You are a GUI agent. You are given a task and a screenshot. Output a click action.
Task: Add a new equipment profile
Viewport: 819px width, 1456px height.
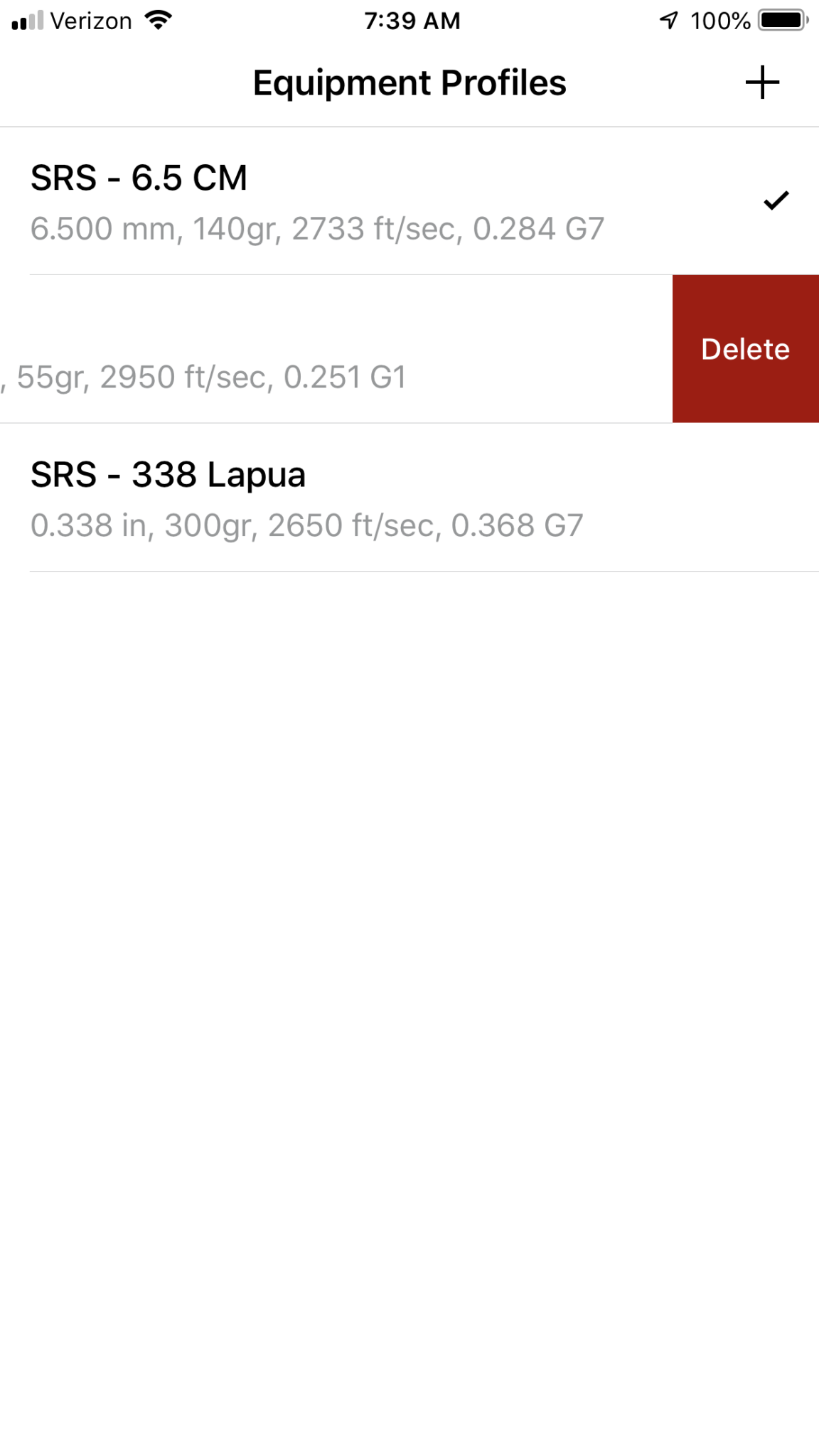click(762, 82)
